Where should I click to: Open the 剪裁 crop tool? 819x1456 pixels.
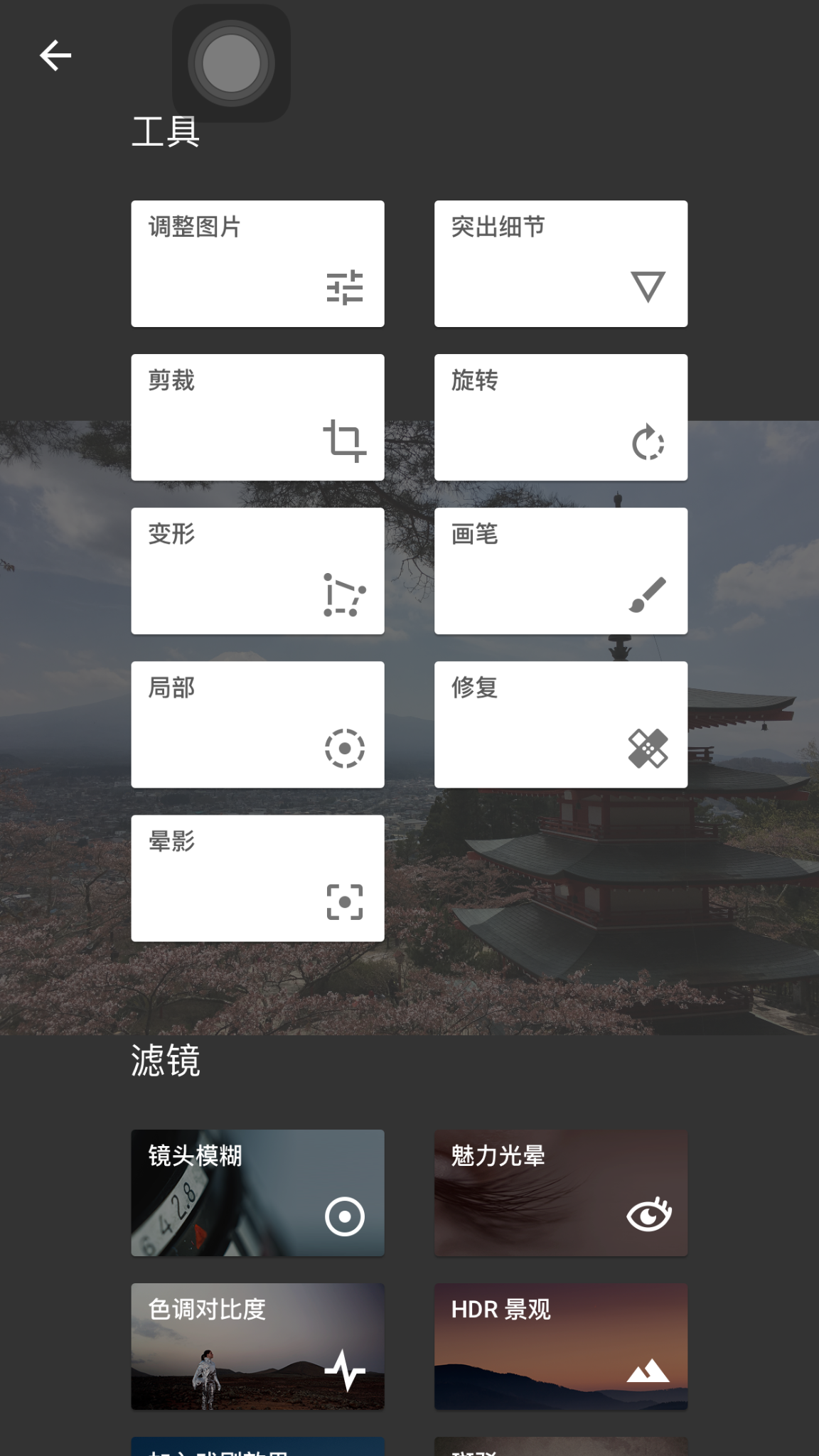coord(257,417)
